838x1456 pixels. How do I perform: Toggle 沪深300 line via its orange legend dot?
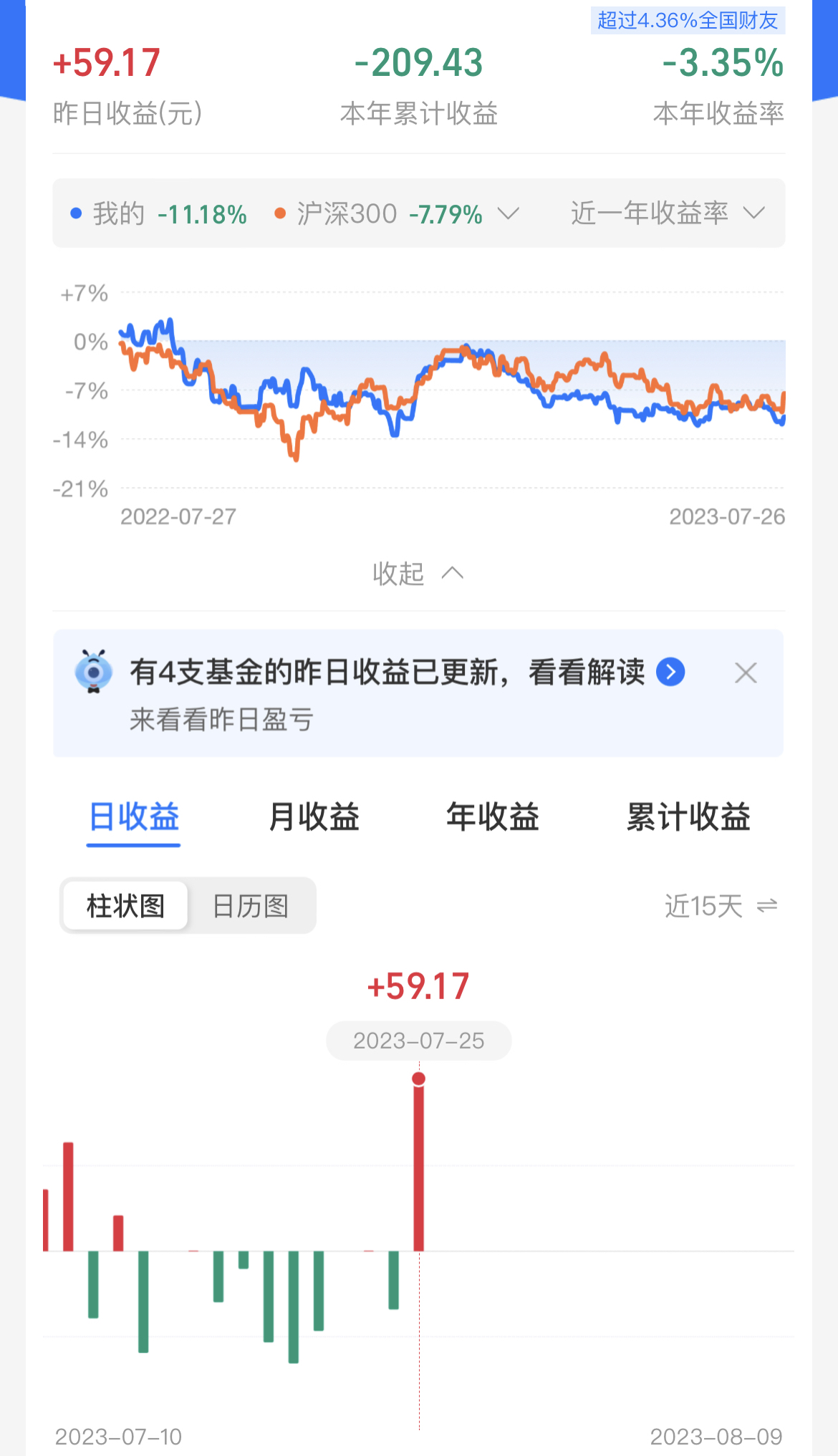(279, 212)
